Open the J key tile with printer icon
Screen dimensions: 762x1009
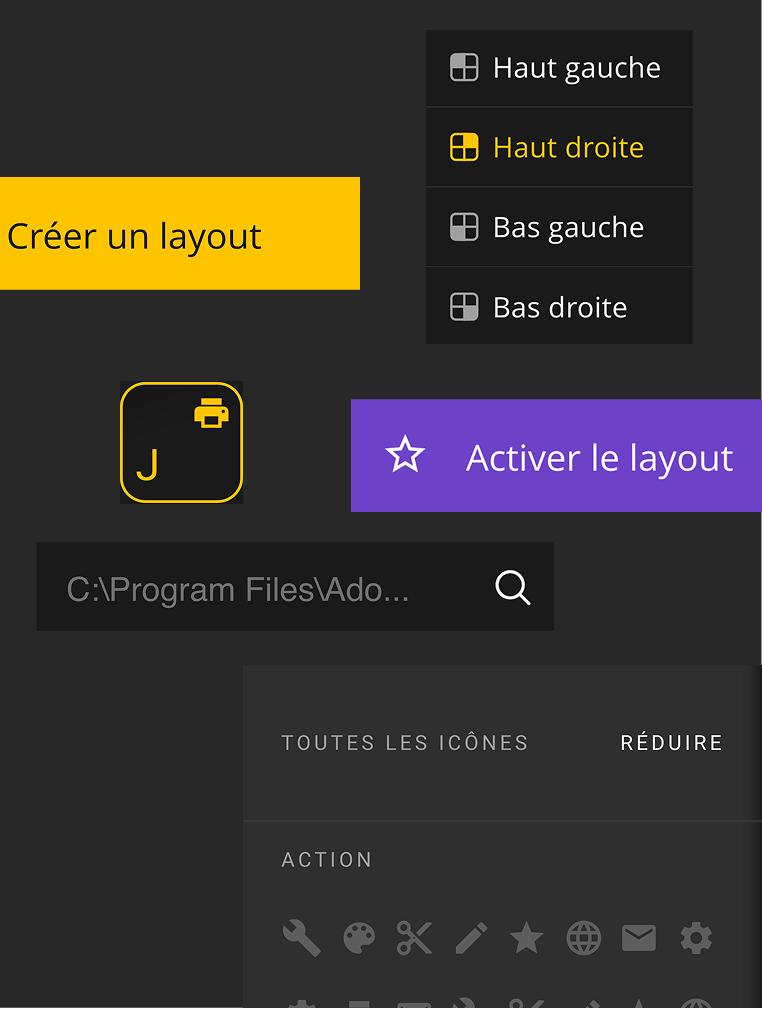[181, 442]
